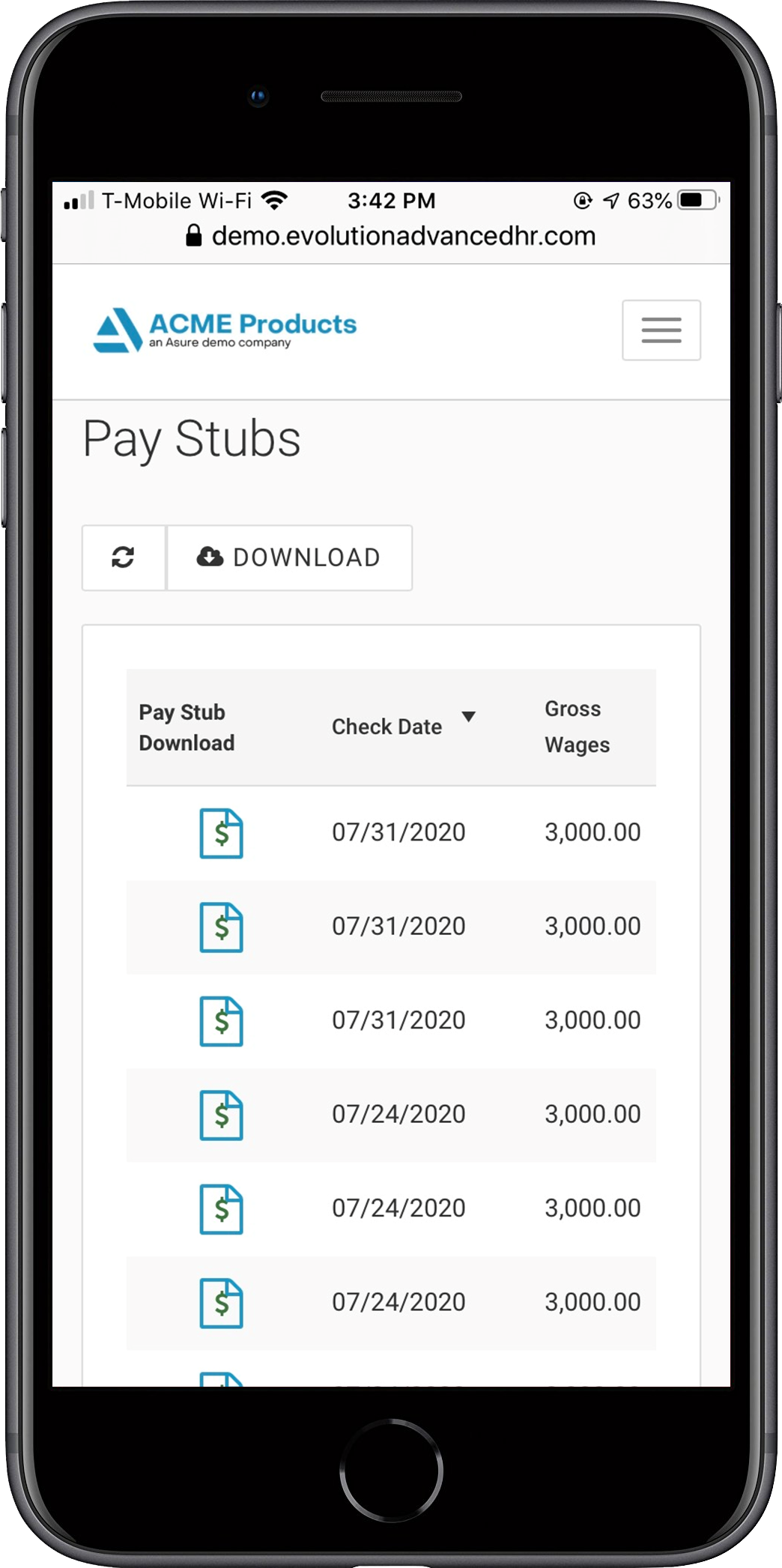Refresh the pay stubs list
The width and height of the screenshot is (782, 1568).
[124, 557]
